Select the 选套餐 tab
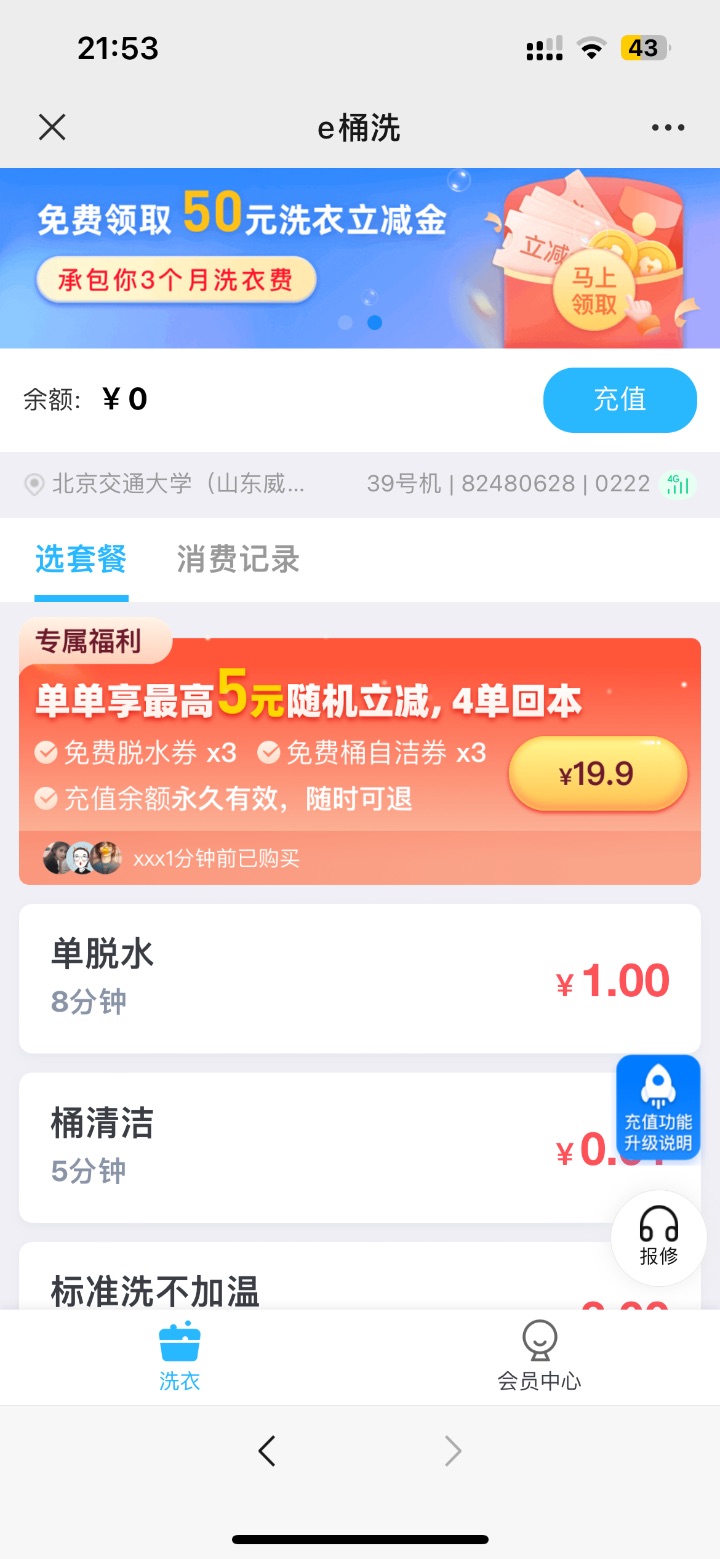 (x=81, y=559)
